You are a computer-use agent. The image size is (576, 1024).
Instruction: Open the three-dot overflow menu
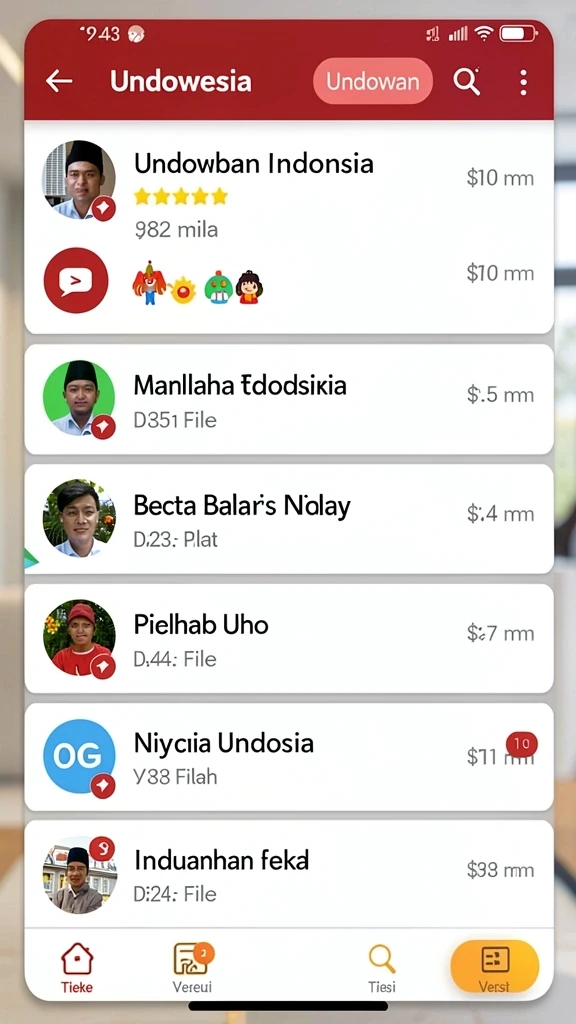pos(523,82)
